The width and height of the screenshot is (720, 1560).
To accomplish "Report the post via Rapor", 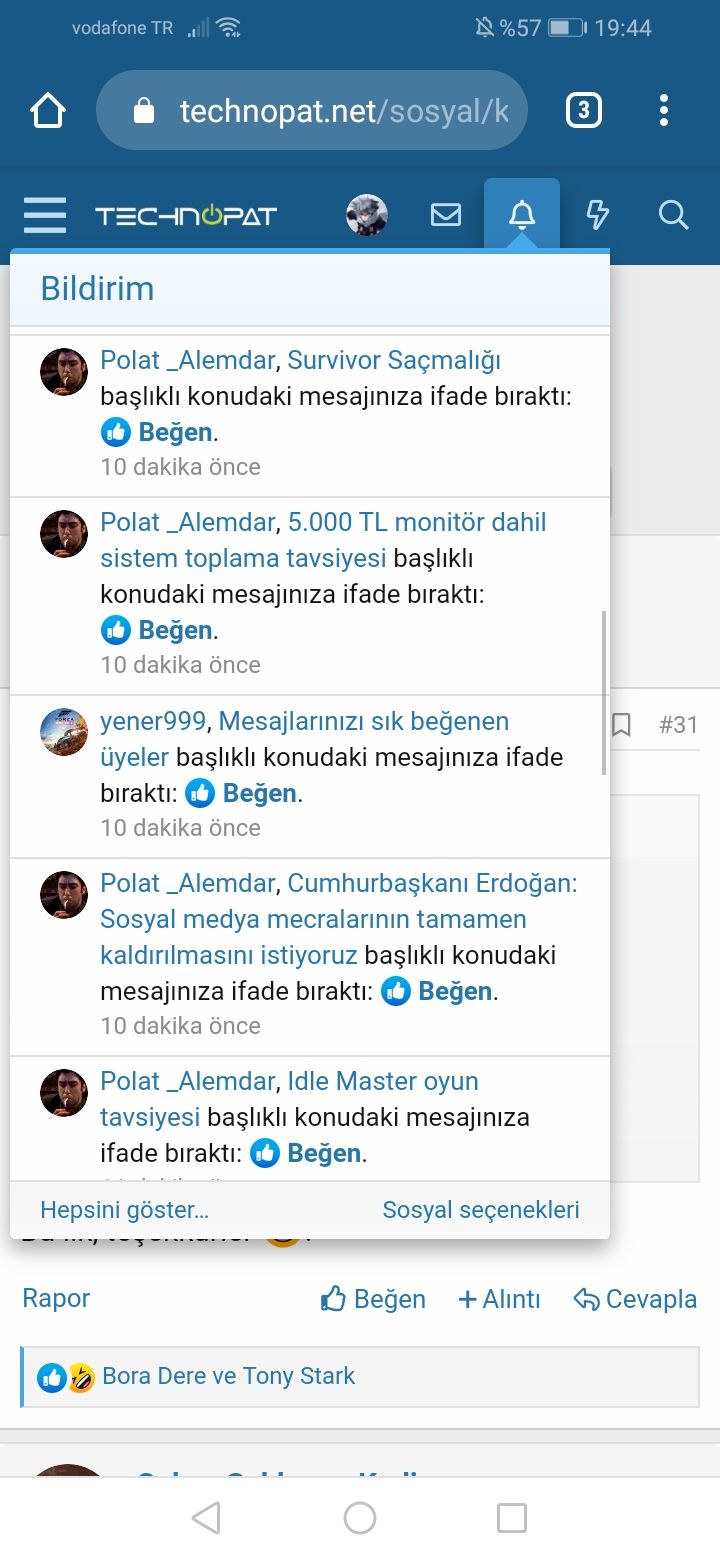I will coord(56,1298).
